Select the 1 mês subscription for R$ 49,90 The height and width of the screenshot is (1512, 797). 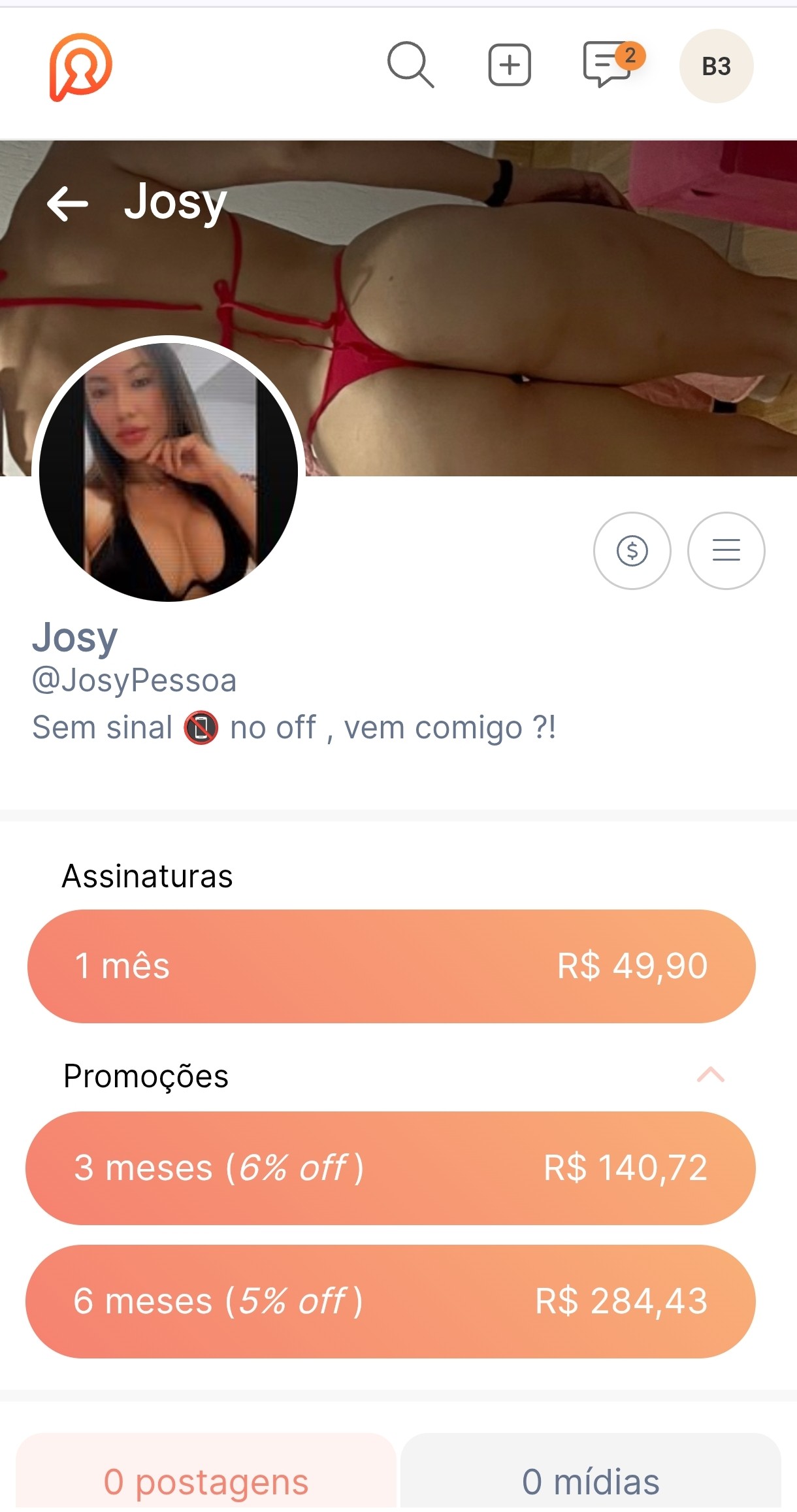391,966
